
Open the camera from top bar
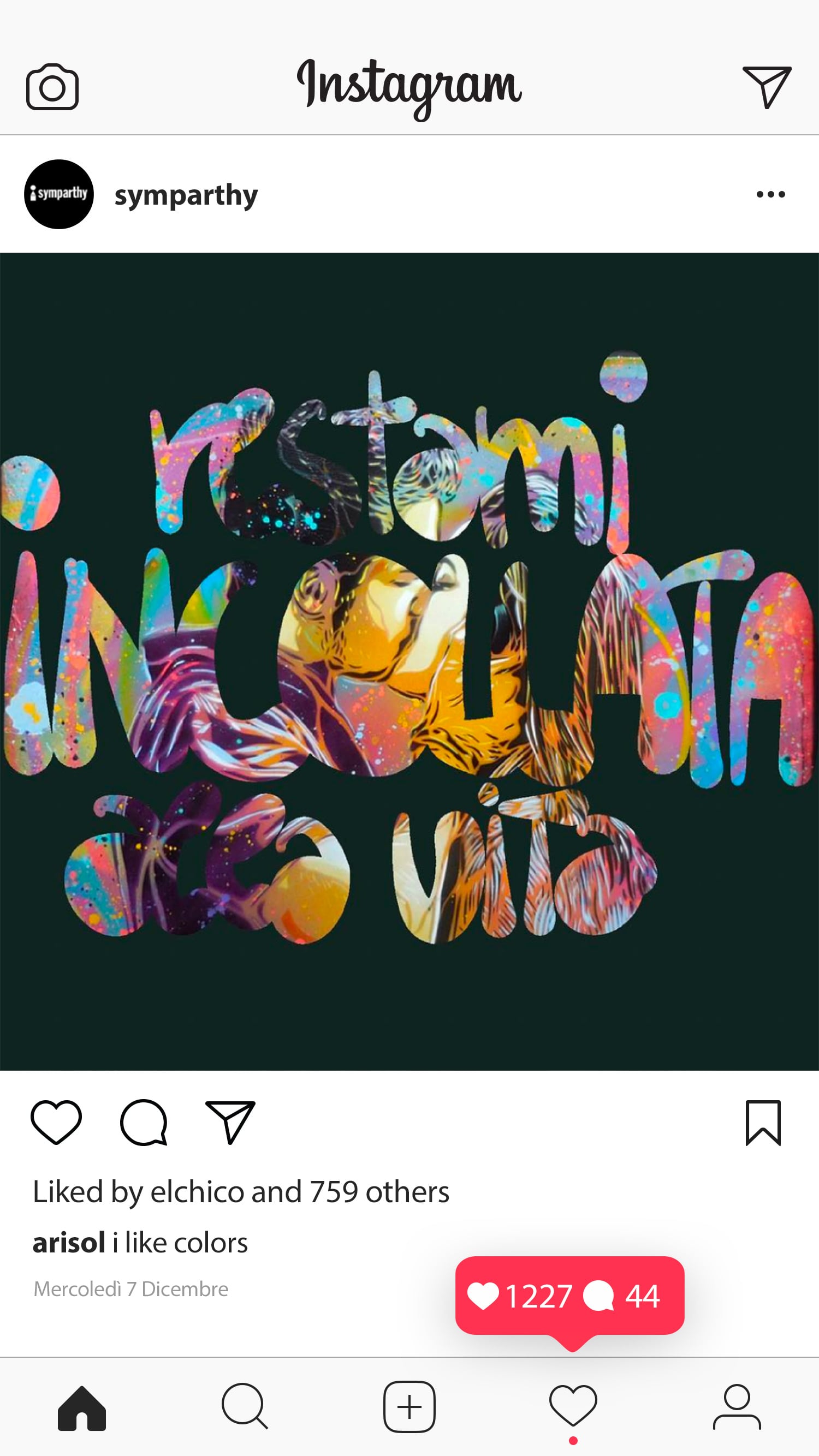point(52,86)
